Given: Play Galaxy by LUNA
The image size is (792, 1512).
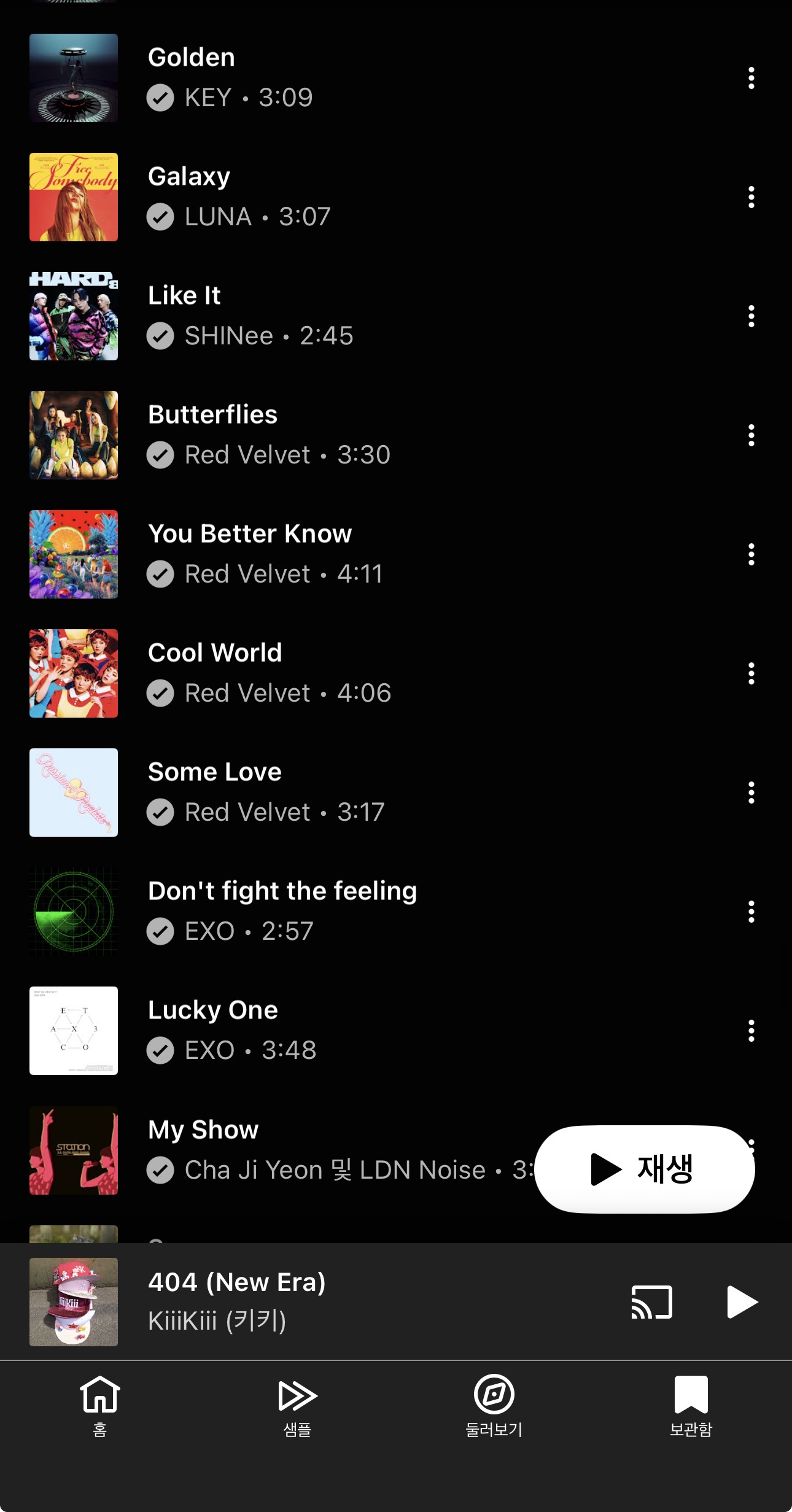Looking at the screenshot, I should (x=307, y=197).
